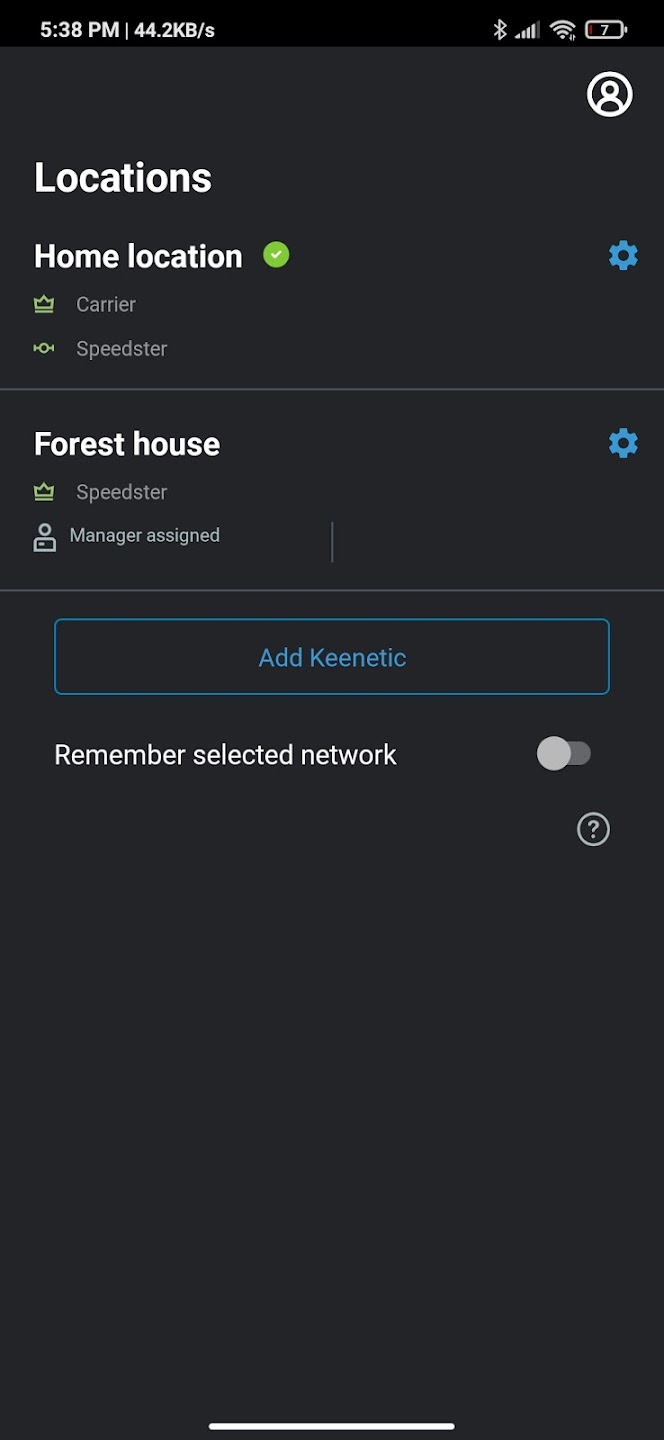Enable Remember selected network switch
Image resolution: width=664 pixels, height=1440 pixels.
click(564, 754)
